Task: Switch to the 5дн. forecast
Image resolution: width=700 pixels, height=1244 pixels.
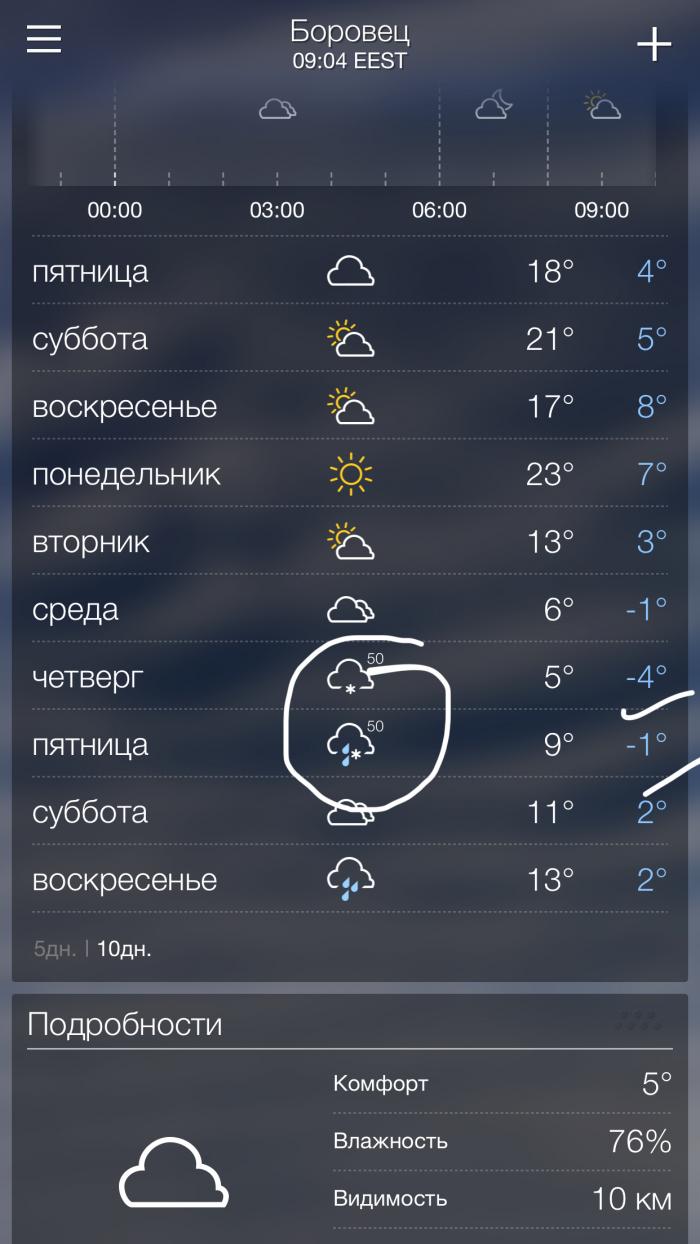Action: click(54, 949)
